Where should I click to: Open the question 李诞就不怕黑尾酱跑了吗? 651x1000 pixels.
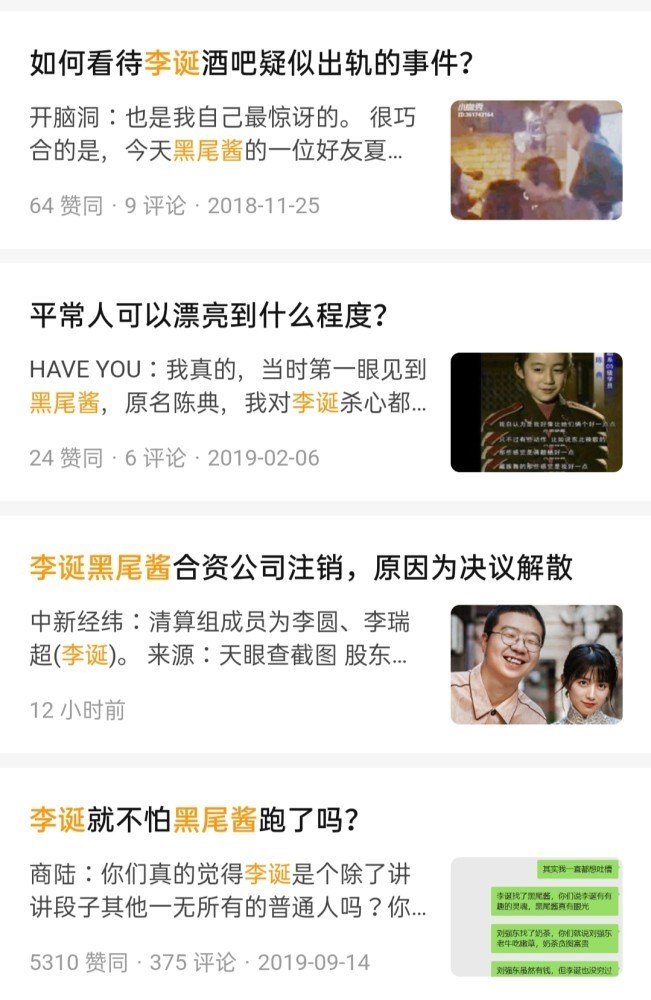[x=195, y=820]
